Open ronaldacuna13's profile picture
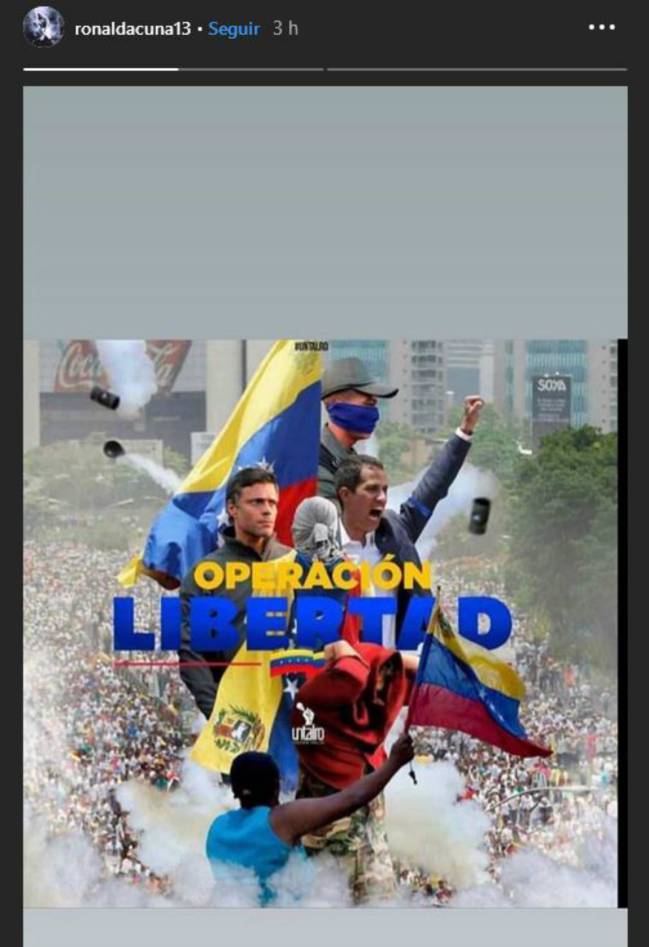 43,27
